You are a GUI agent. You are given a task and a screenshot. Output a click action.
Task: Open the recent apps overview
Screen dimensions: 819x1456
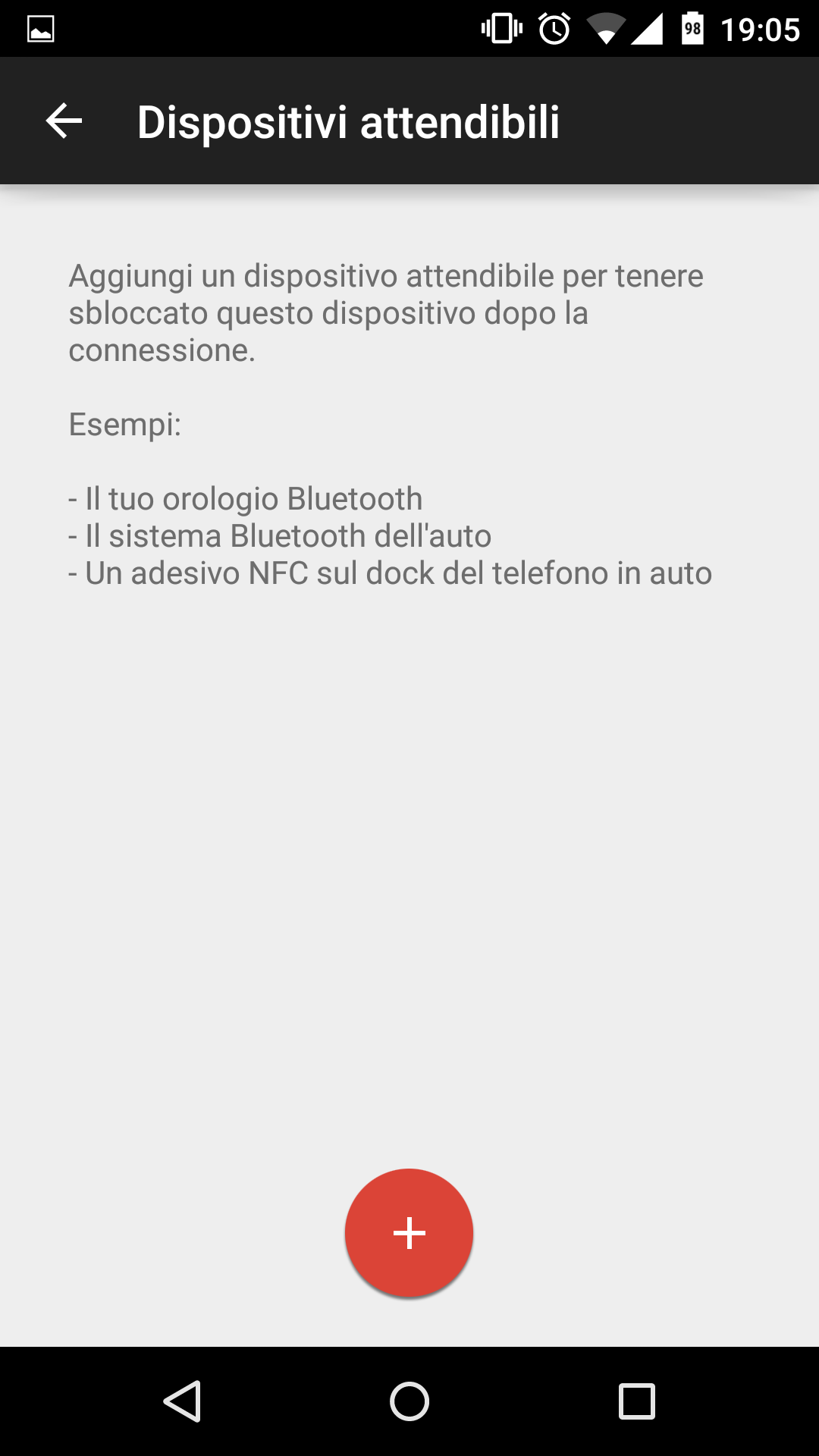pos(637,1401)
